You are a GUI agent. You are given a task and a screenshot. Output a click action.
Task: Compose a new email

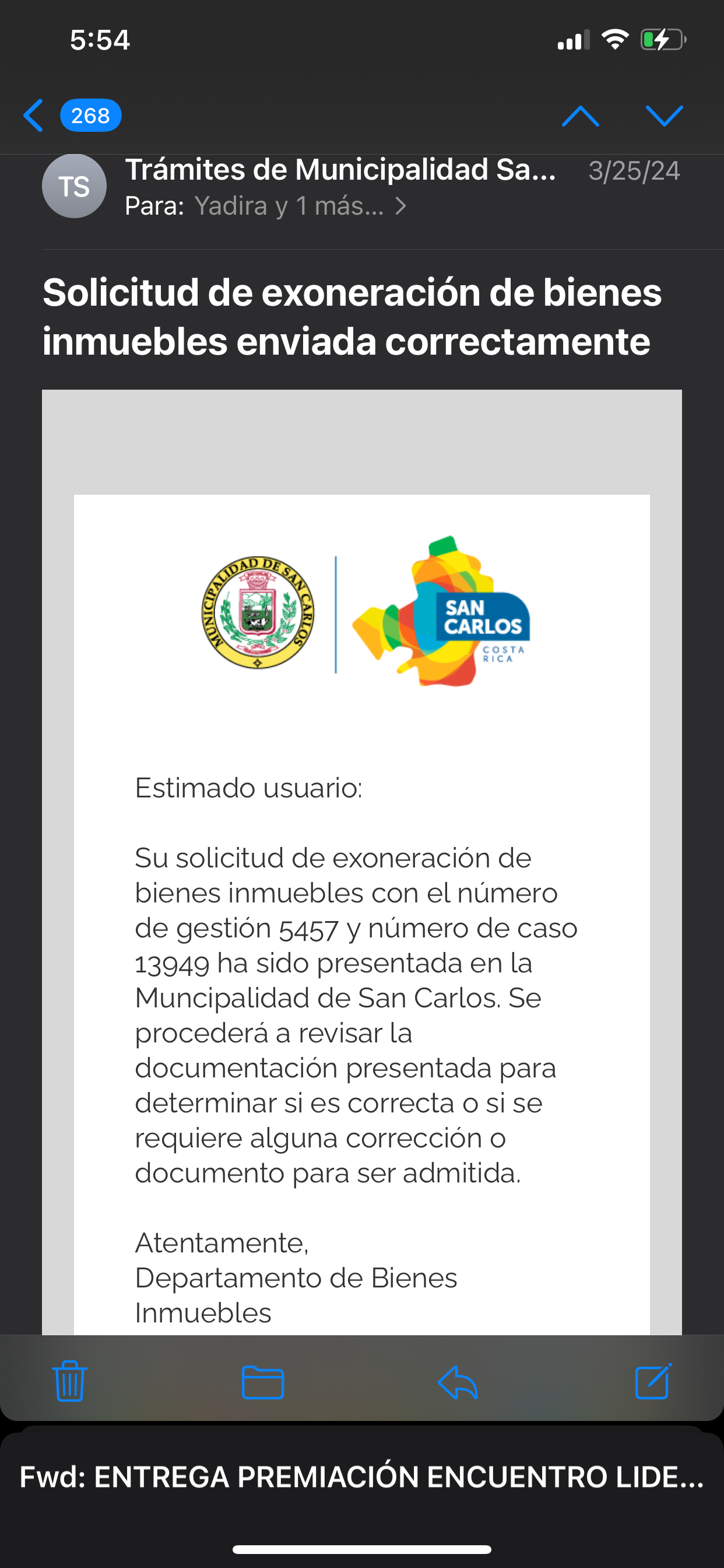tap(653, 1381)
